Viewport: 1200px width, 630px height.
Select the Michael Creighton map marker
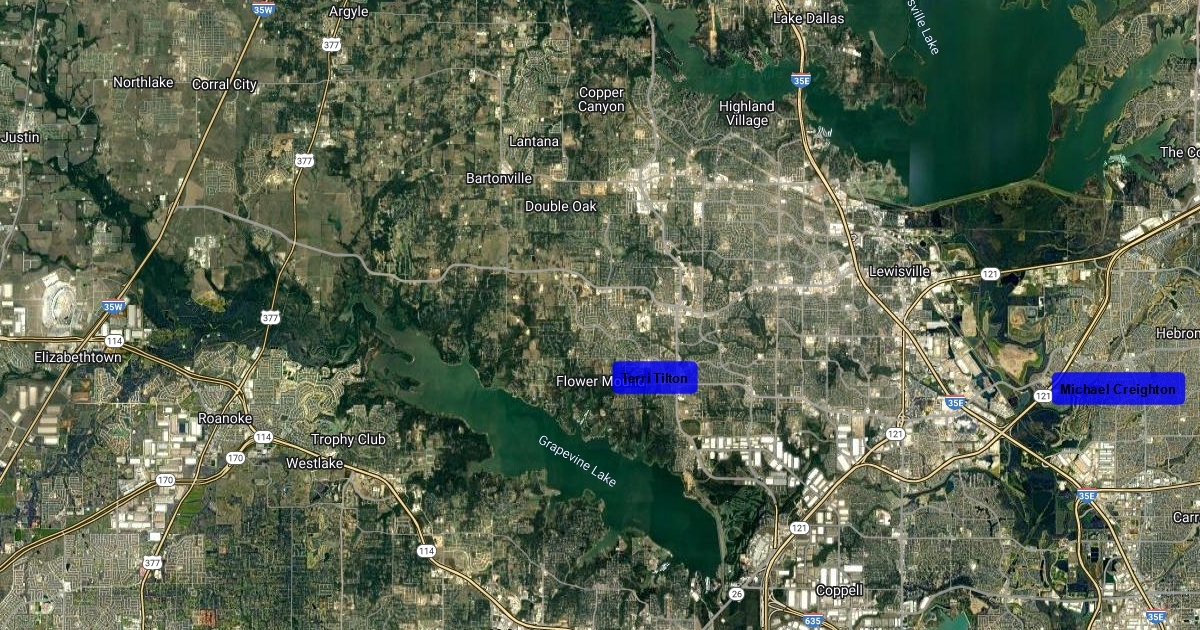1117,389
